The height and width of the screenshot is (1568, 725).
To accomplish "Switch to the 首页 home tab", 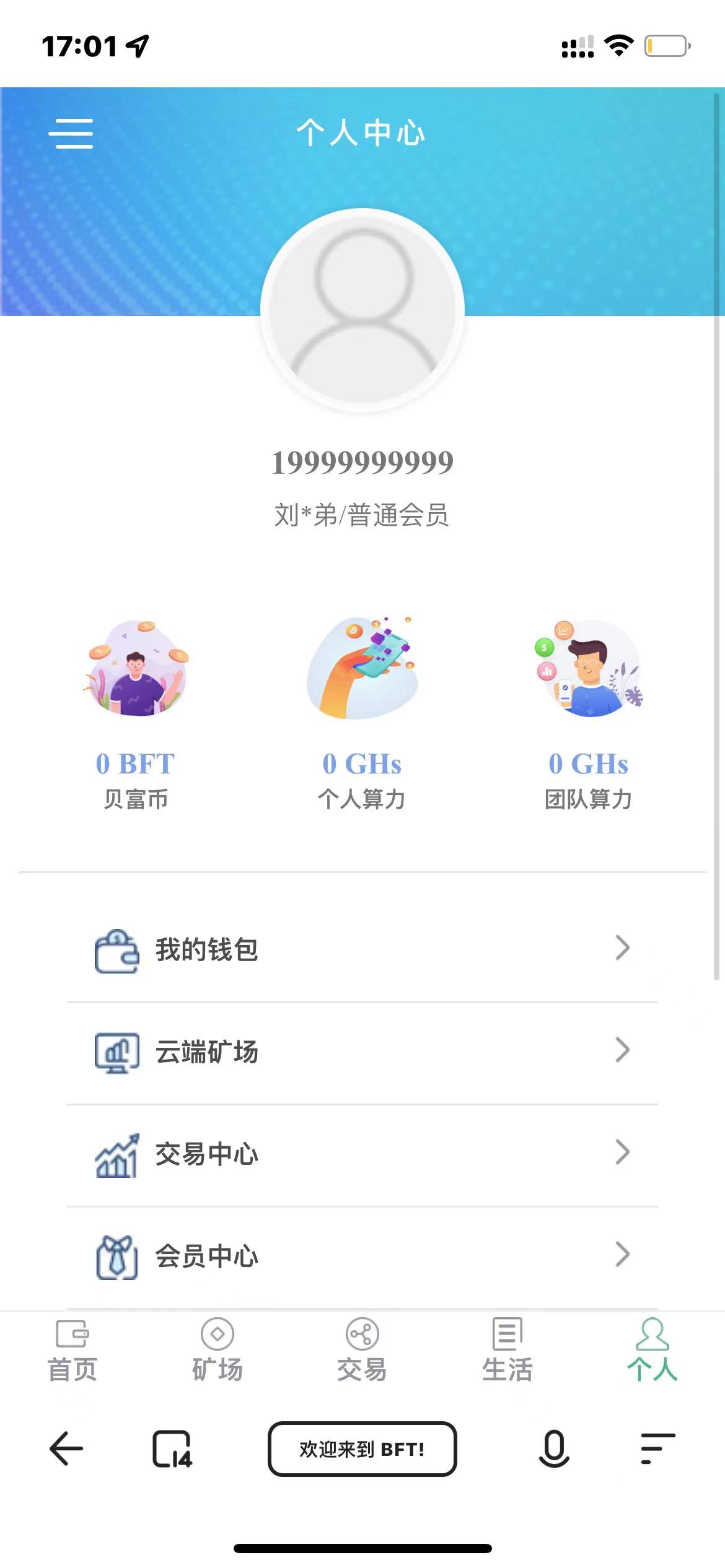I will (x=72, y=1351).
